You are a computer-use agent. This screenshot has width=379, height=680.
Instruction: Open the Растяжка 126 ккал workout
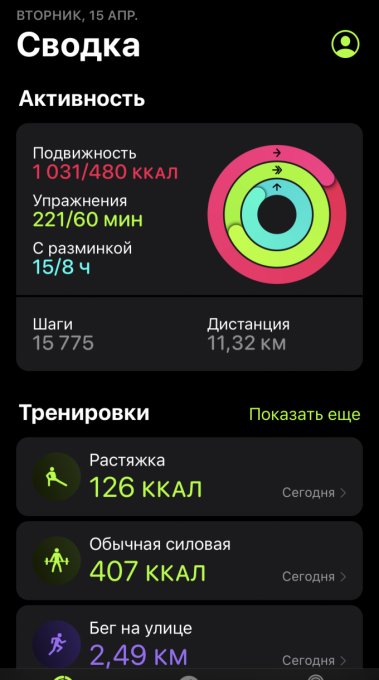click(x=190, y=476)
